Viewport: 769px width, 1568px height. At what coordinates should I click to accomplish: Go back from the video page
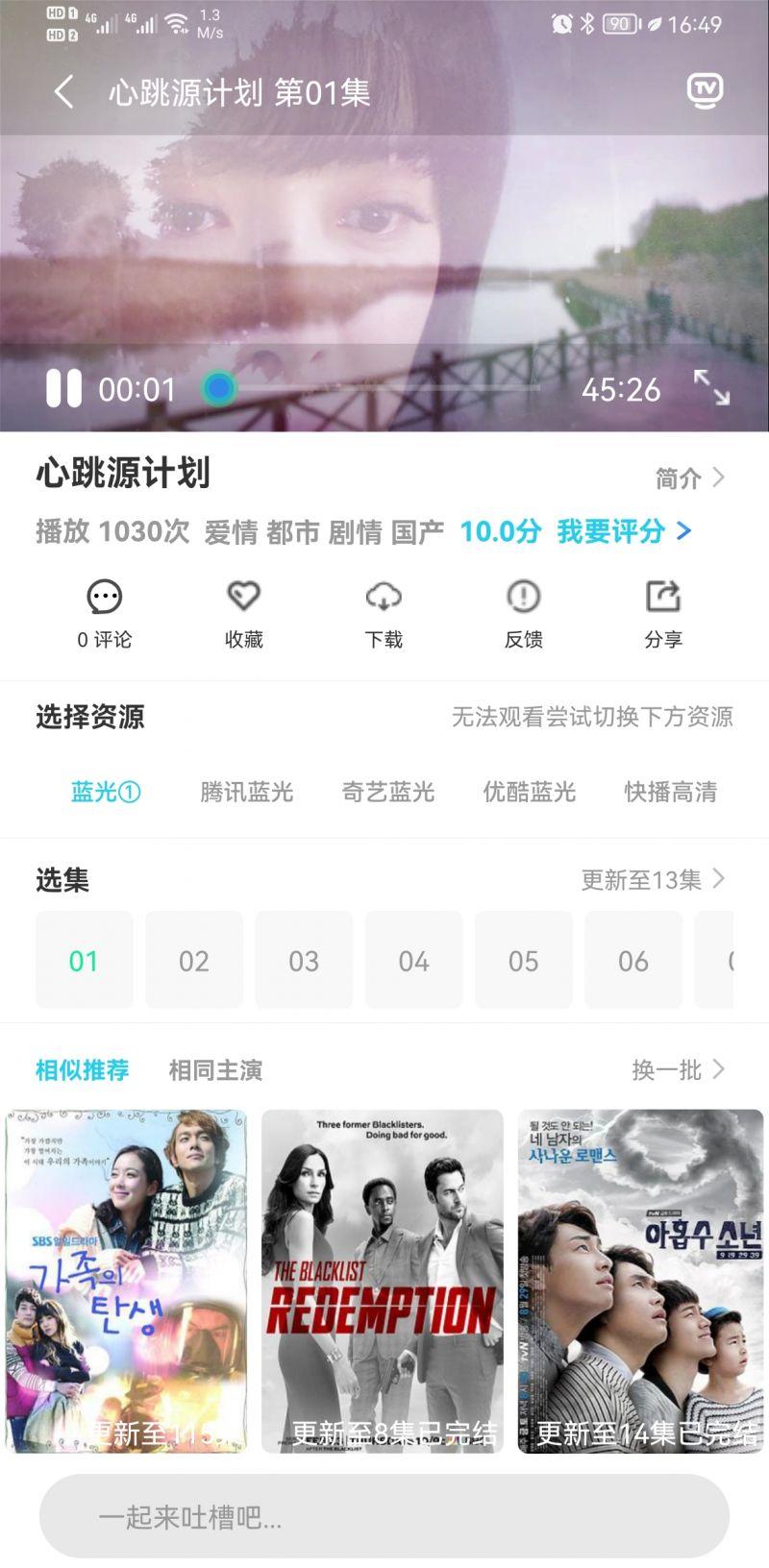[x=64, y=93]
